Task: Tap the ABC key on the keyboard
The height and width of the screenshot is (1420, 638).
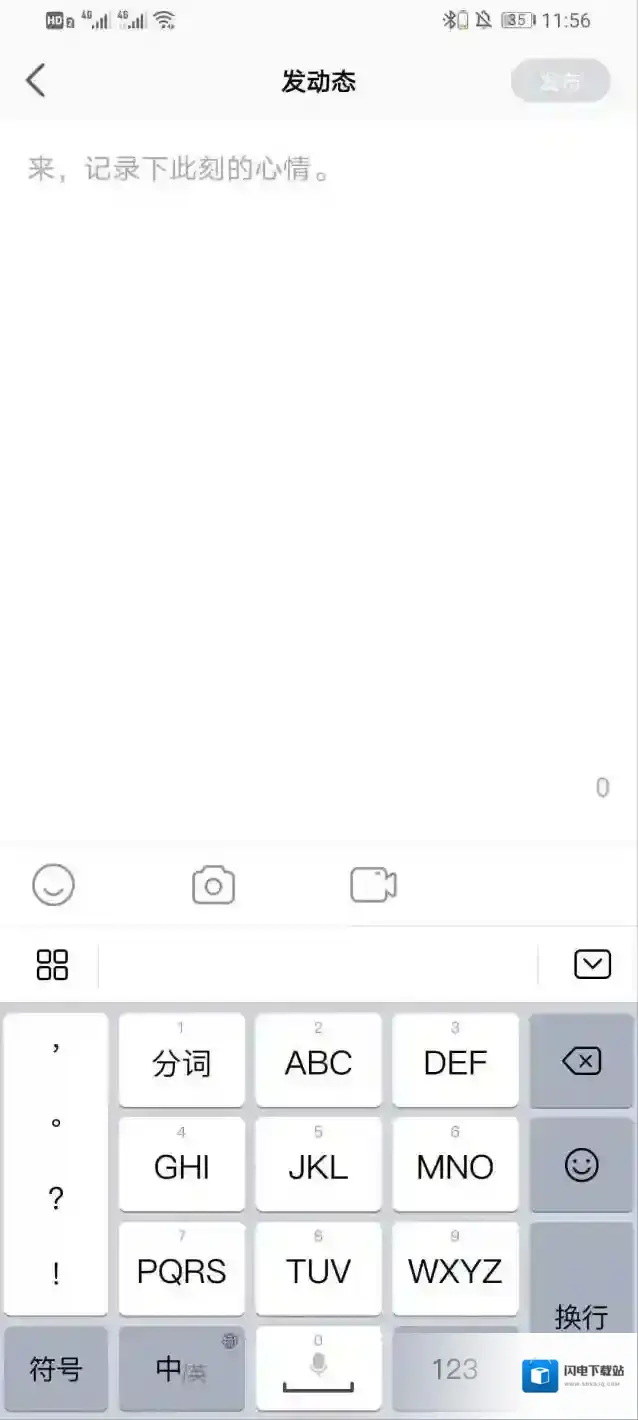Action: click(x=318, y=1060)
